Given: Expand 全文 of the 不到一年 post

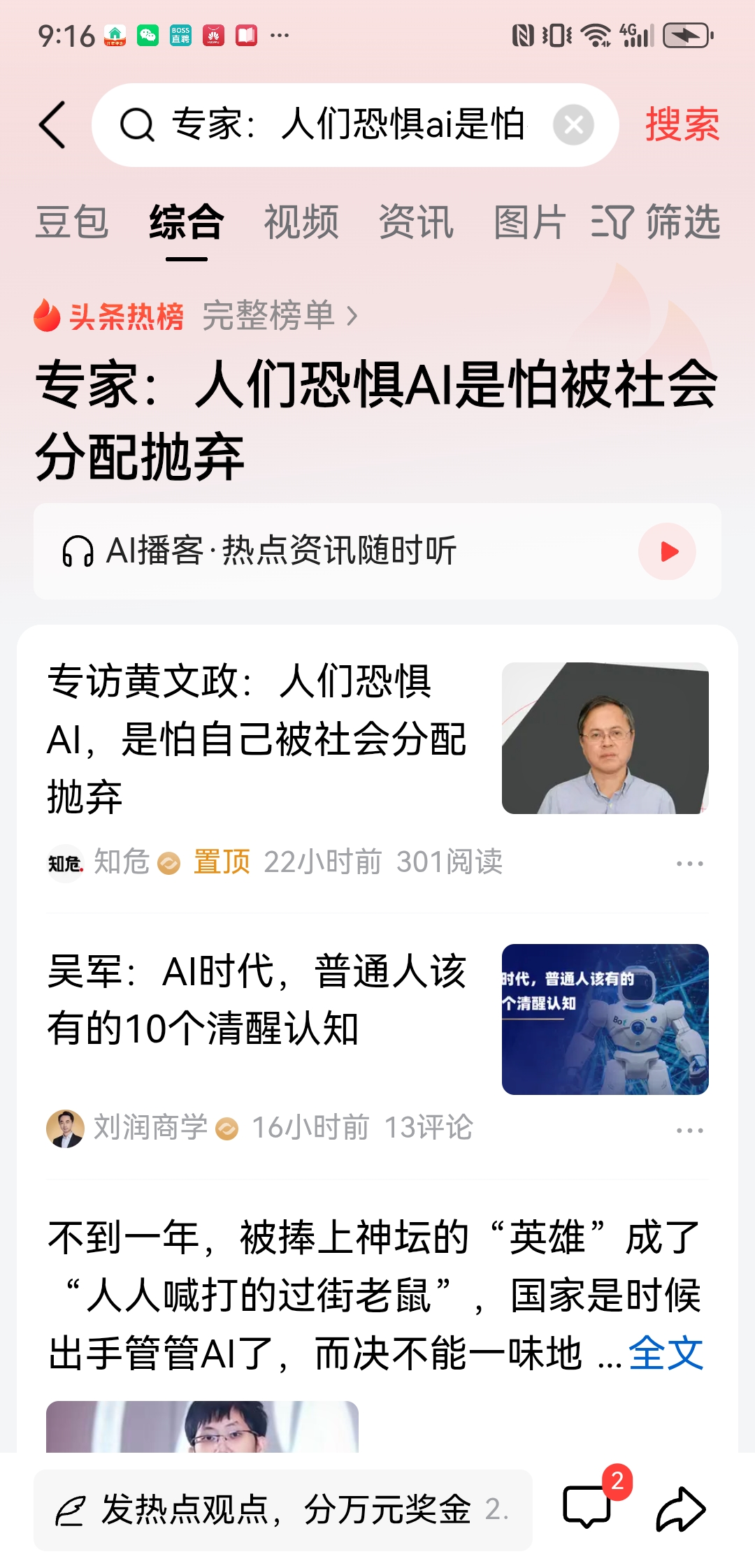Looking at the screenshot, I should pyautogui.click(x=666, y=1353).
